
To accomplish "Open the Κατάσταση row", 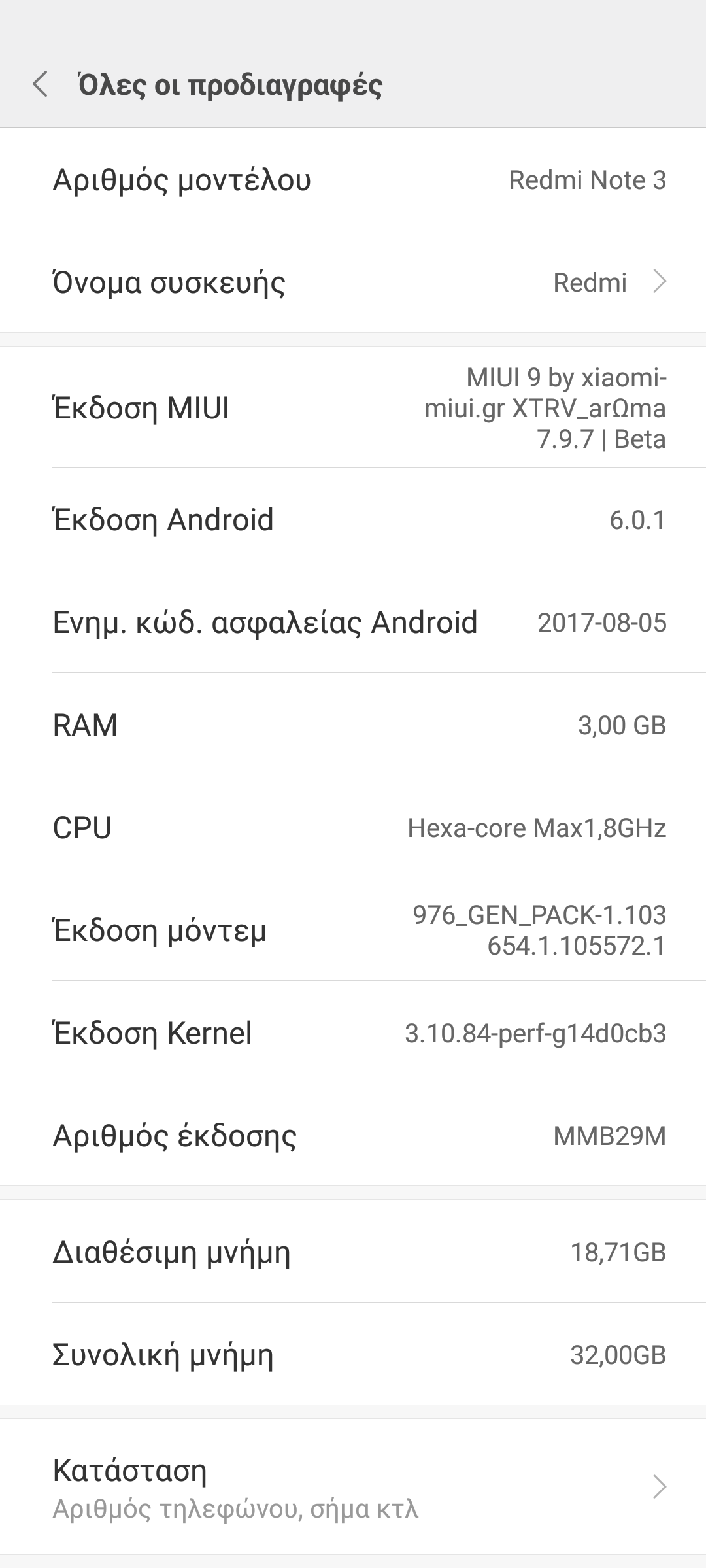I will tap(353, 1487).
